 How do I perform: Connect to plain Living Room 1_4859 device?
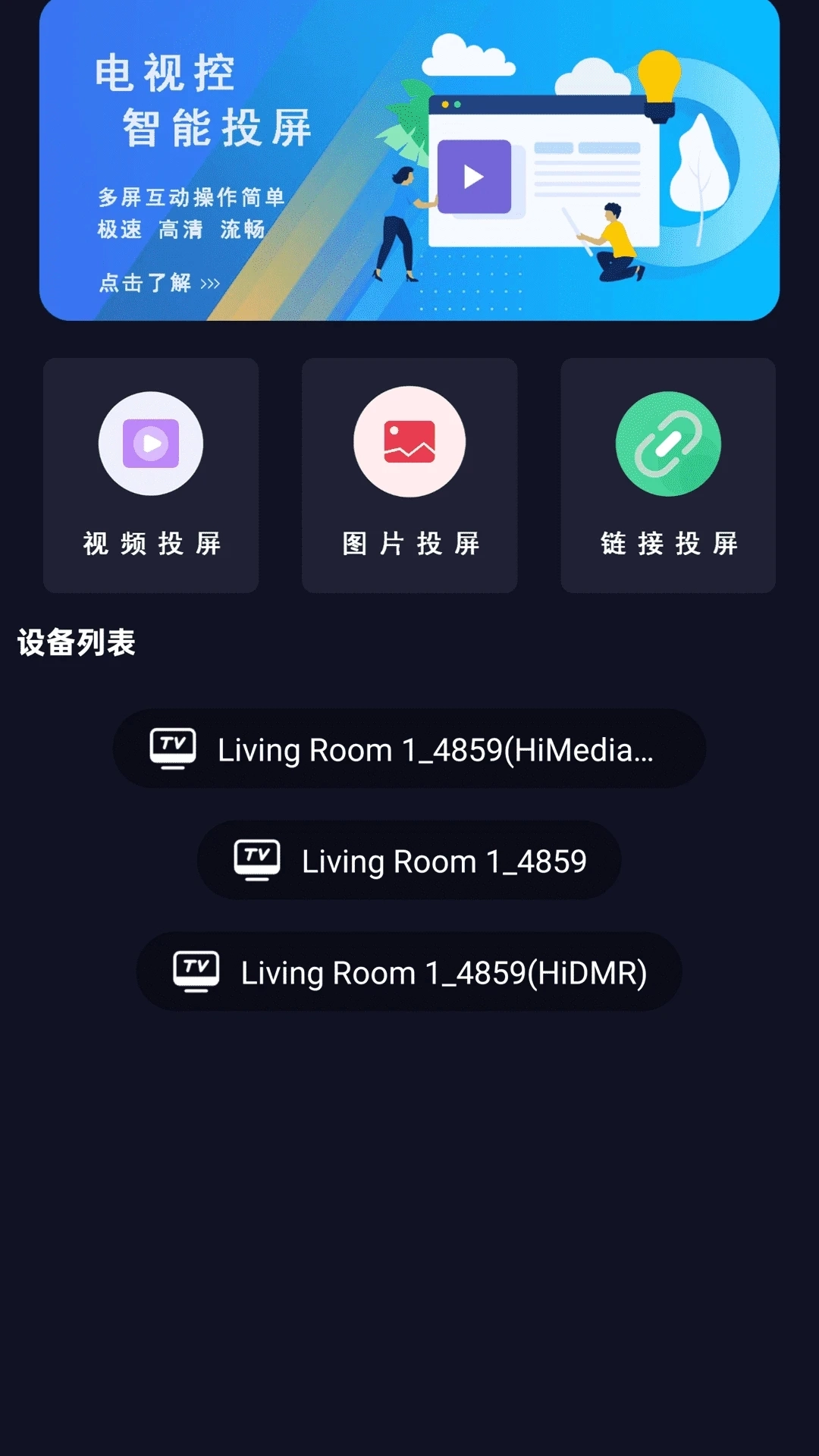click(x=409, y=861)
